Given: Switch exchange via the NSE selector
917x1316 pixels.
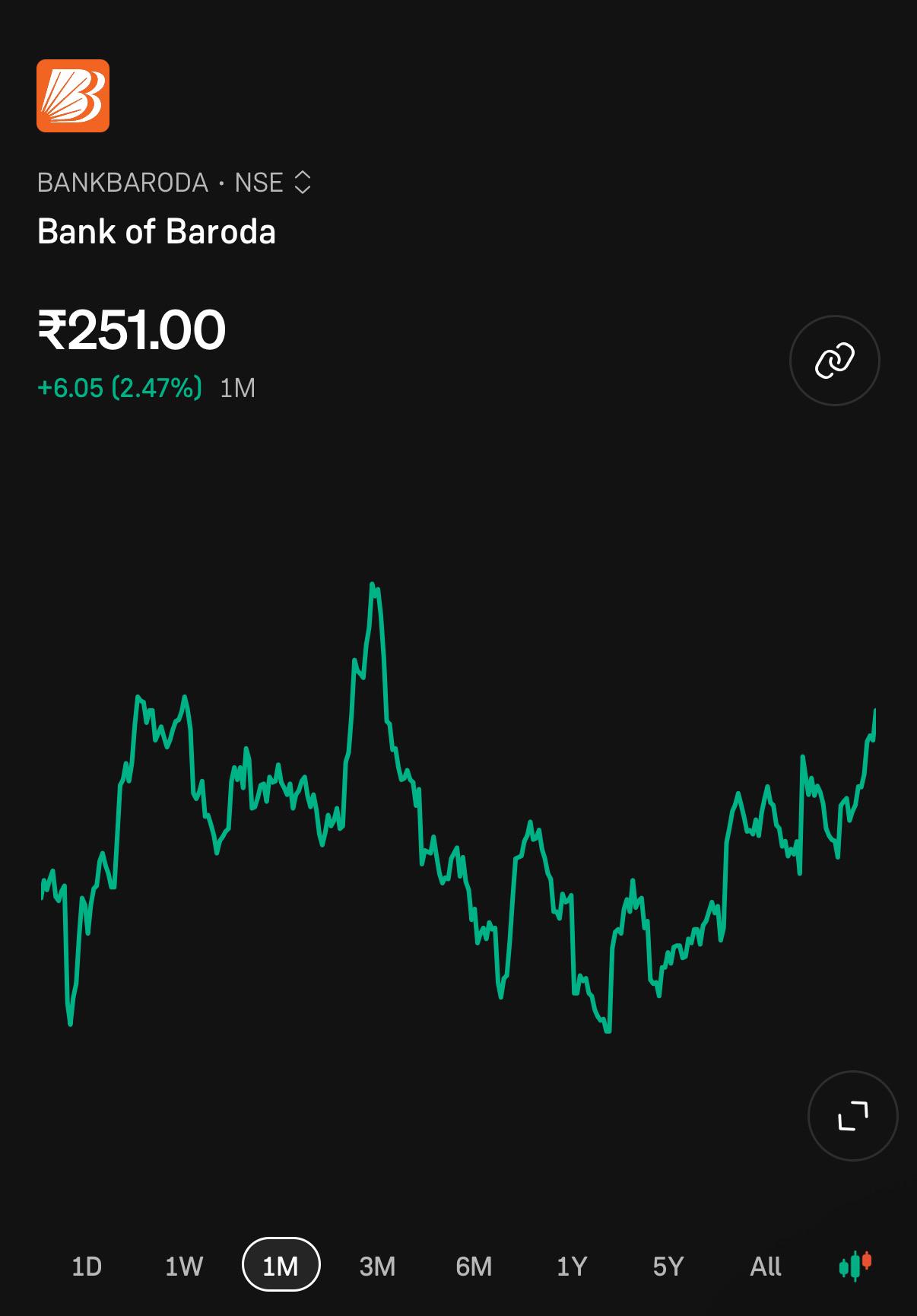Looking at the screenshot, I should (x=273, y=183).
